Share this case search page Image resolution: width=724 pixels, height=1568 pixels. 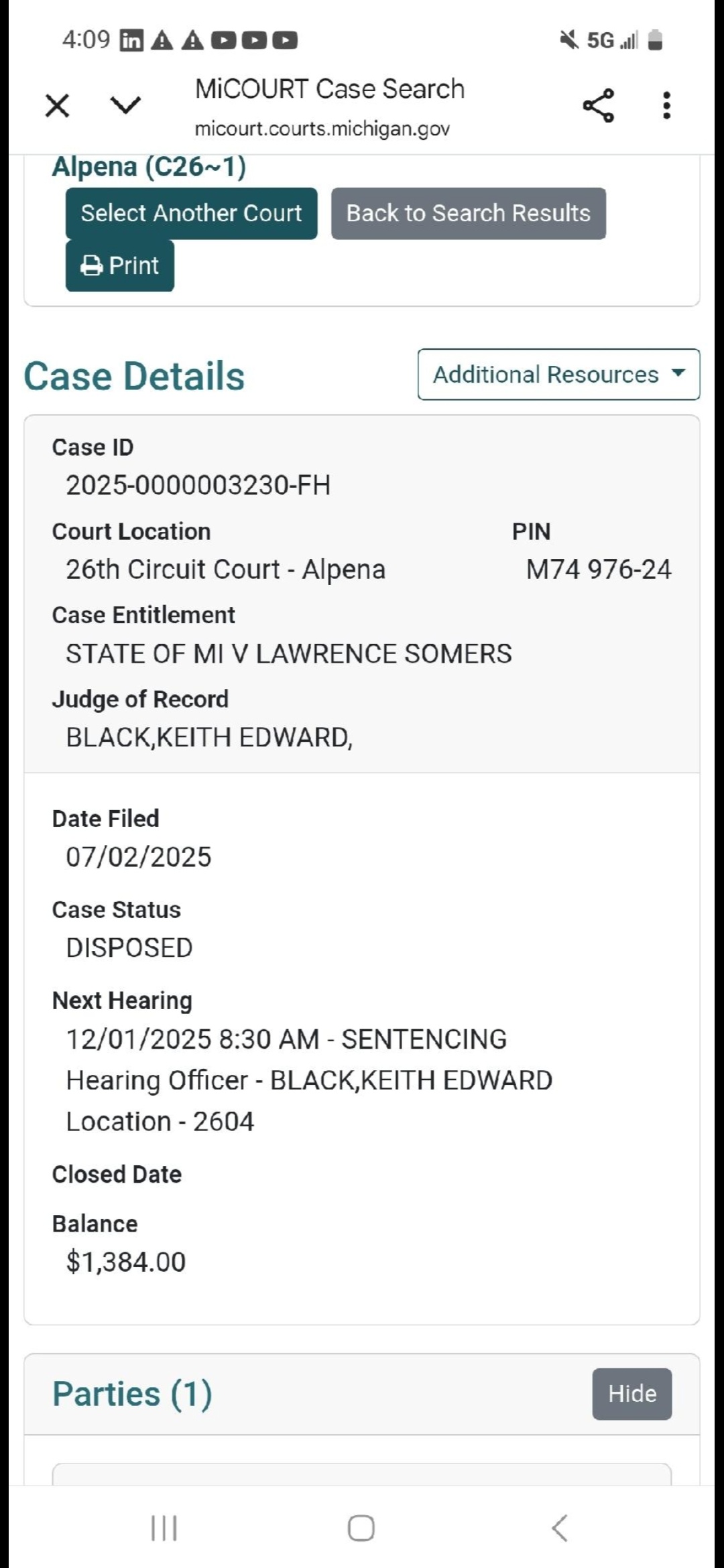point(598,106)
